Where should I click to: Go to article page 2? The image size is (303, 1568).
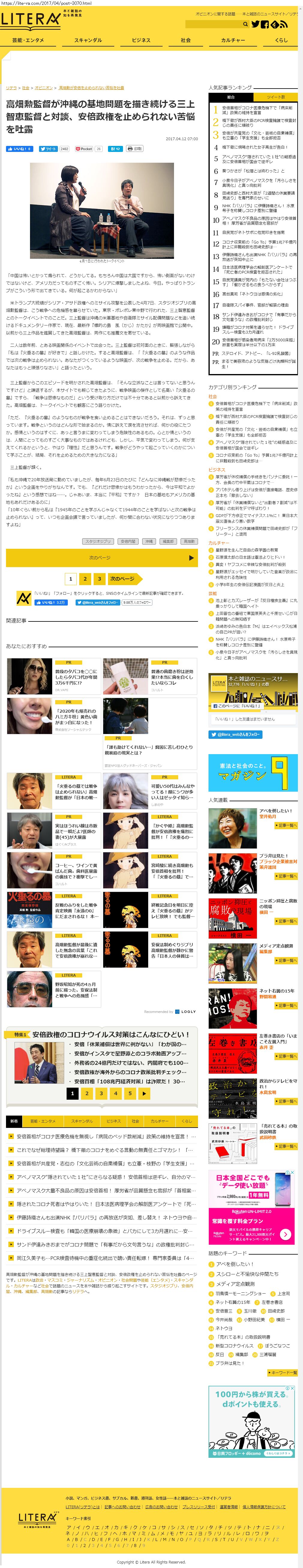[85, 579]
